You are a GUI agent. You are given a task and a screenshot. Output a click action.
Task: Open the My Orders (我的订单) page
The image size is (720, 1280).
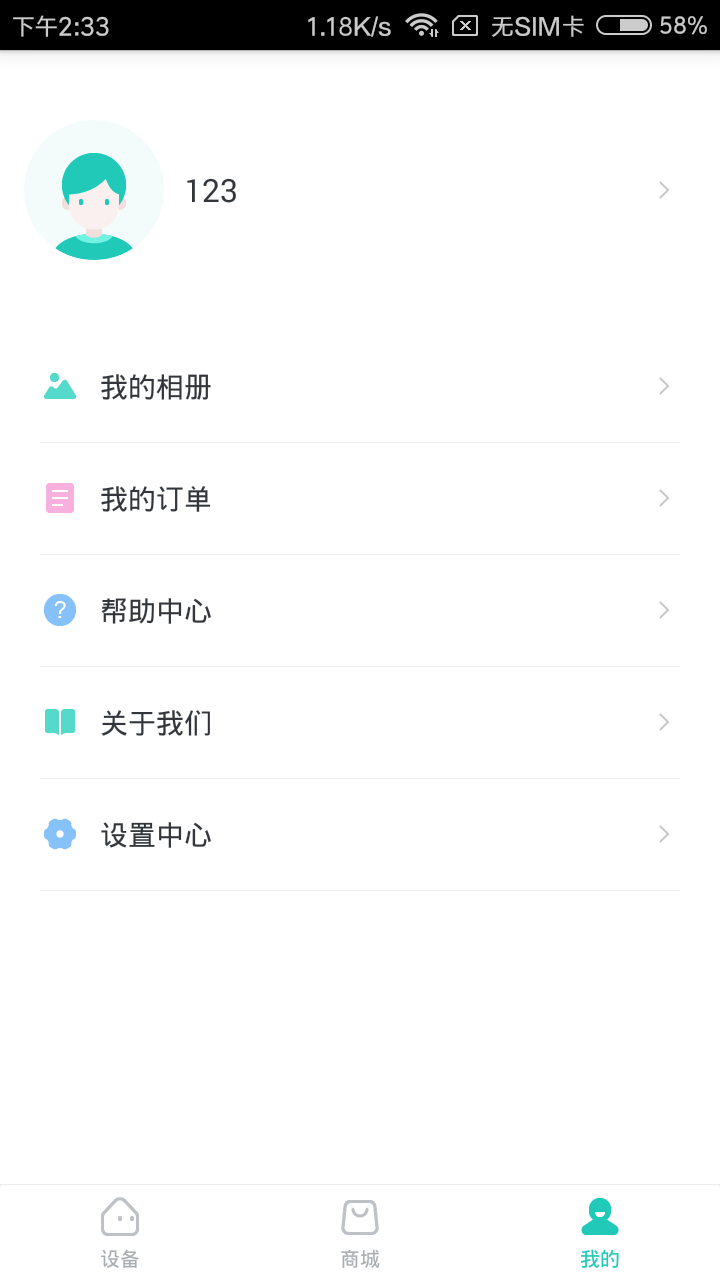pyautogui.click(x=360, y=498)
